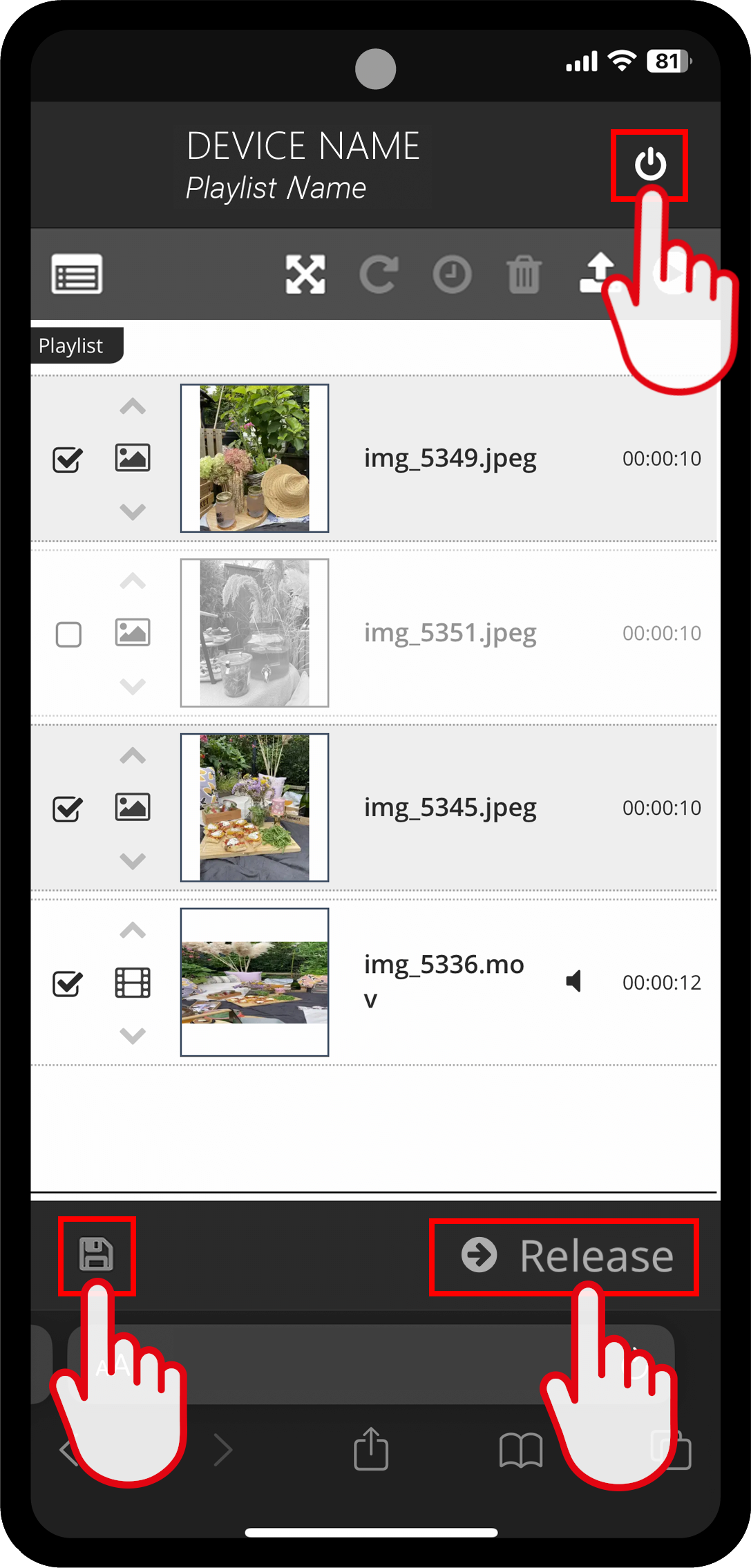Uncheck the img_5349.jpeg checkbox
Screen dimensions: 751x1568
pyautogui.click(x=68, y=460)
